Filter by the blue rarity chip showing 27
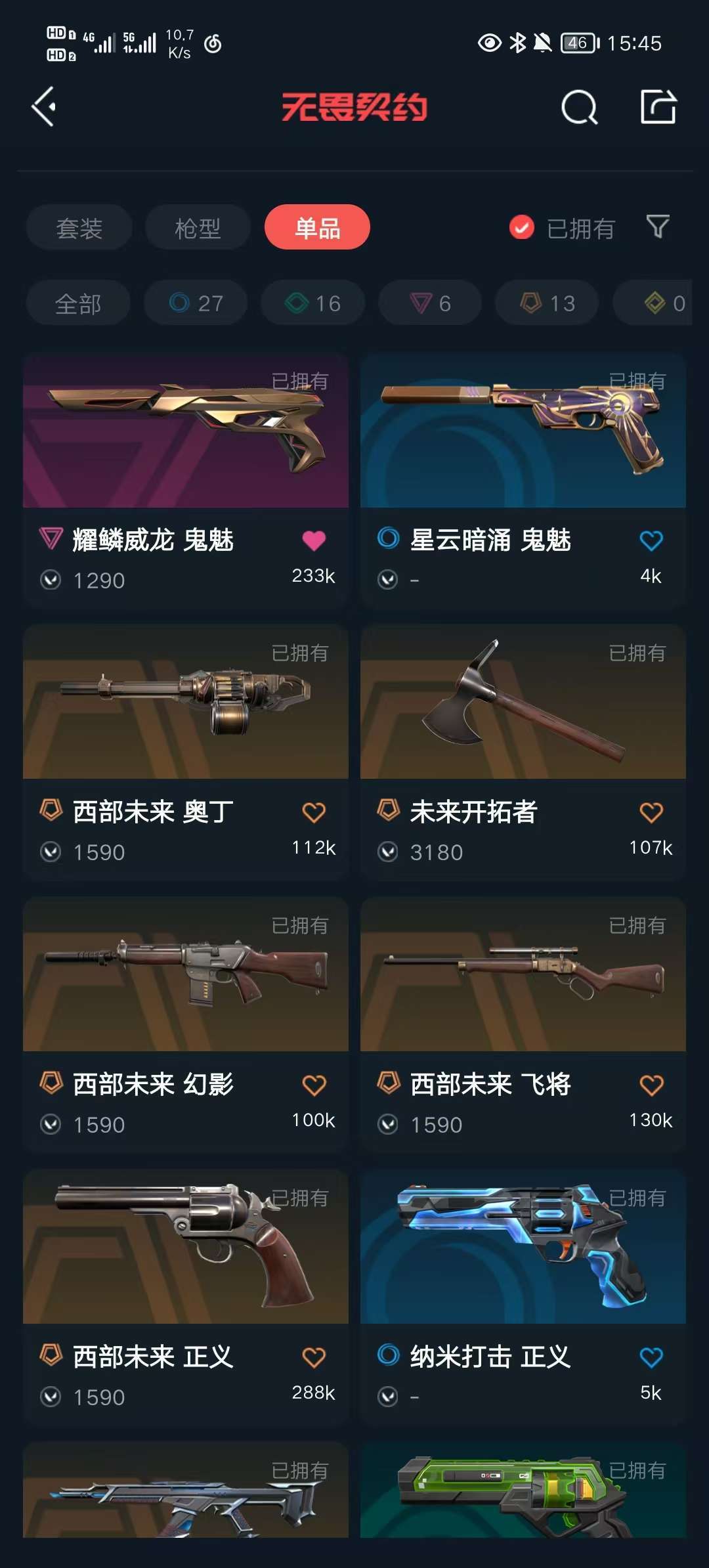Screen dimensions: 709x1568 tap(196, 303)
